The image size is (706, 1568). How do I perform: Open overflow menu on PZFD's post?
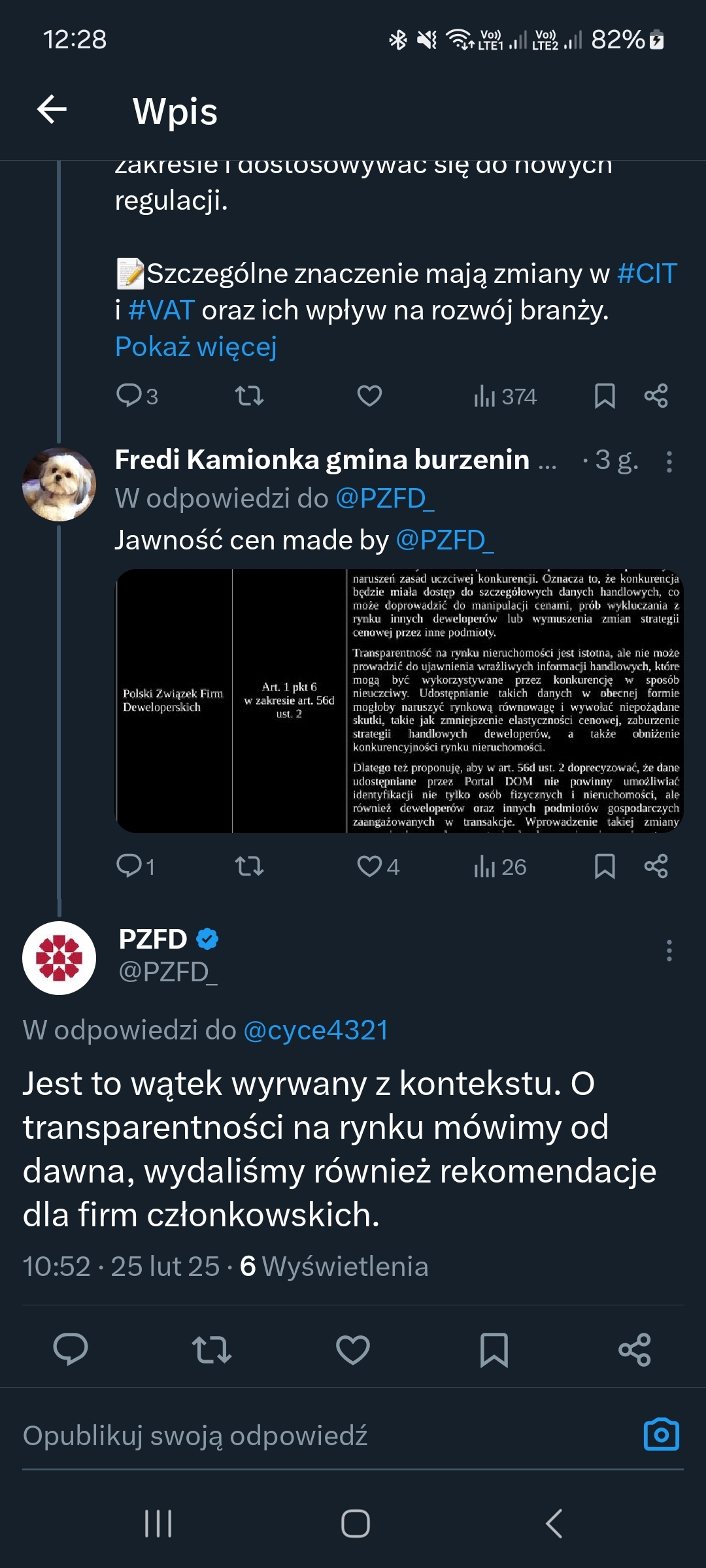point(669,951)
